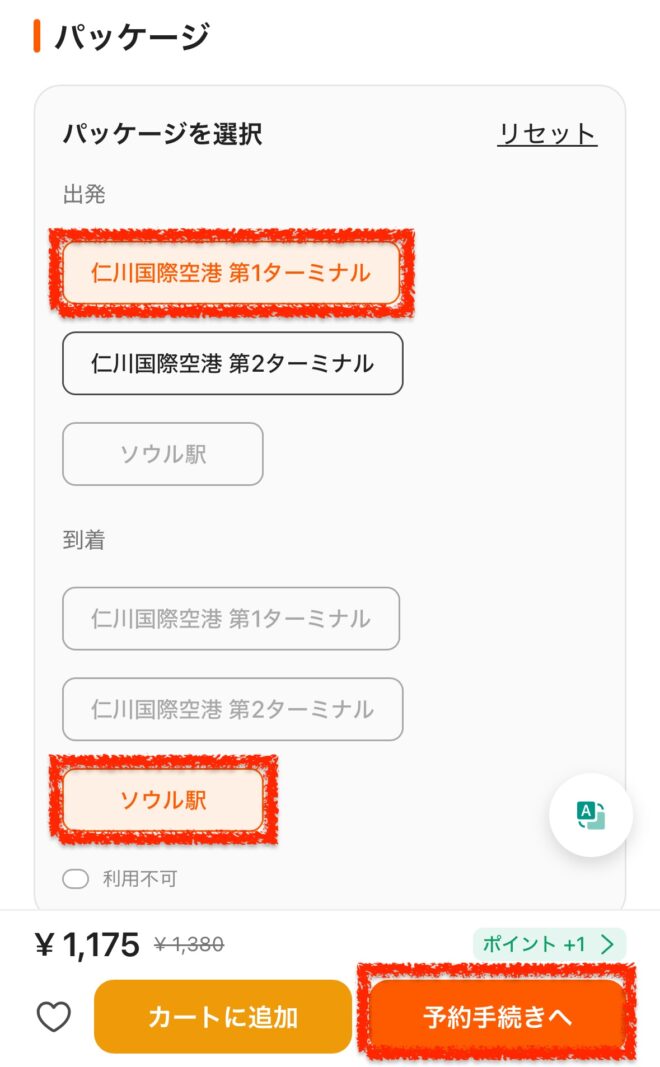
Task: Open the ポイント +1 details
Action: coord(549,943)
